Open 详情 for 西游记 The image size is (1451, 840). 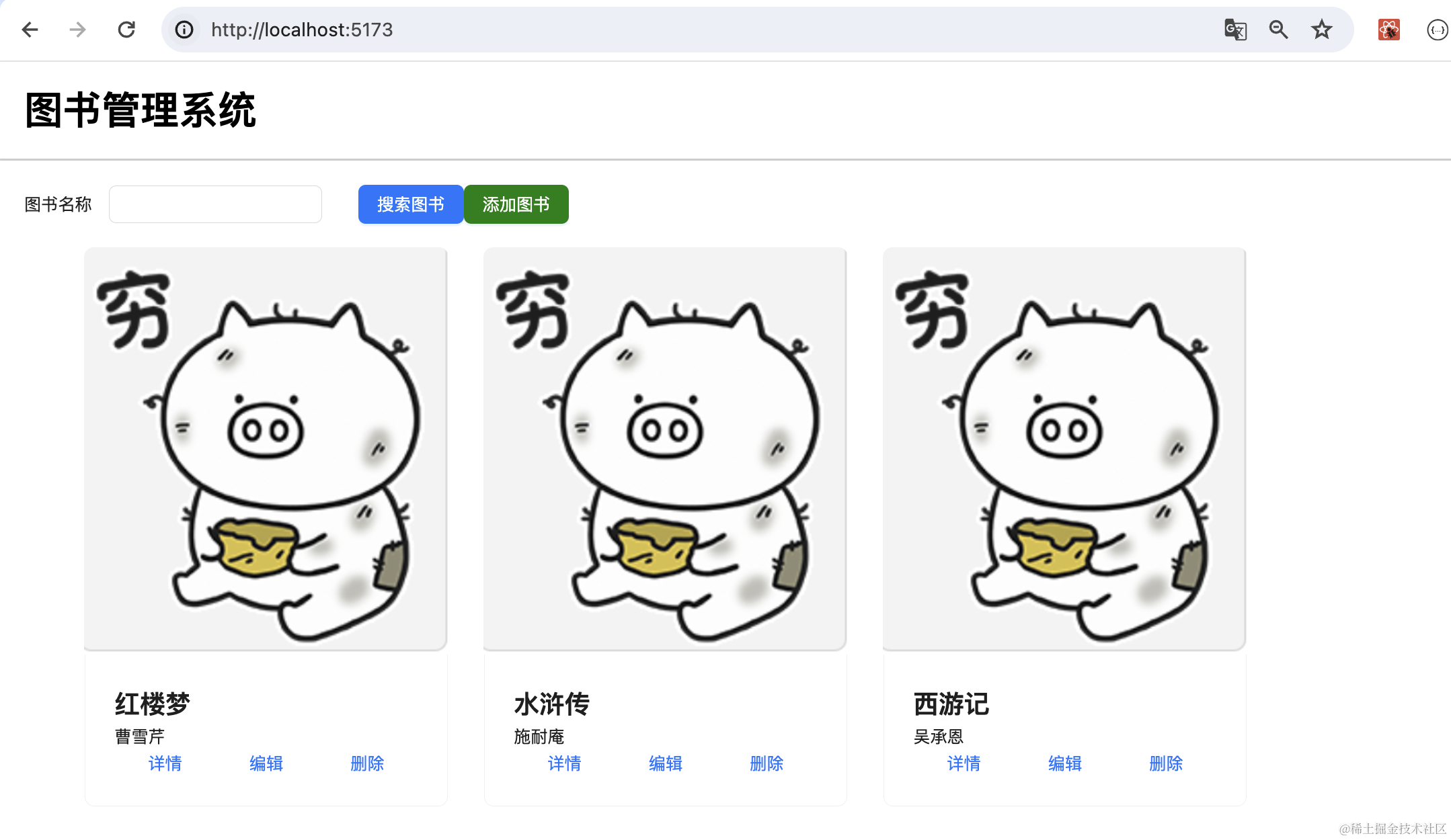pos(964,763)
